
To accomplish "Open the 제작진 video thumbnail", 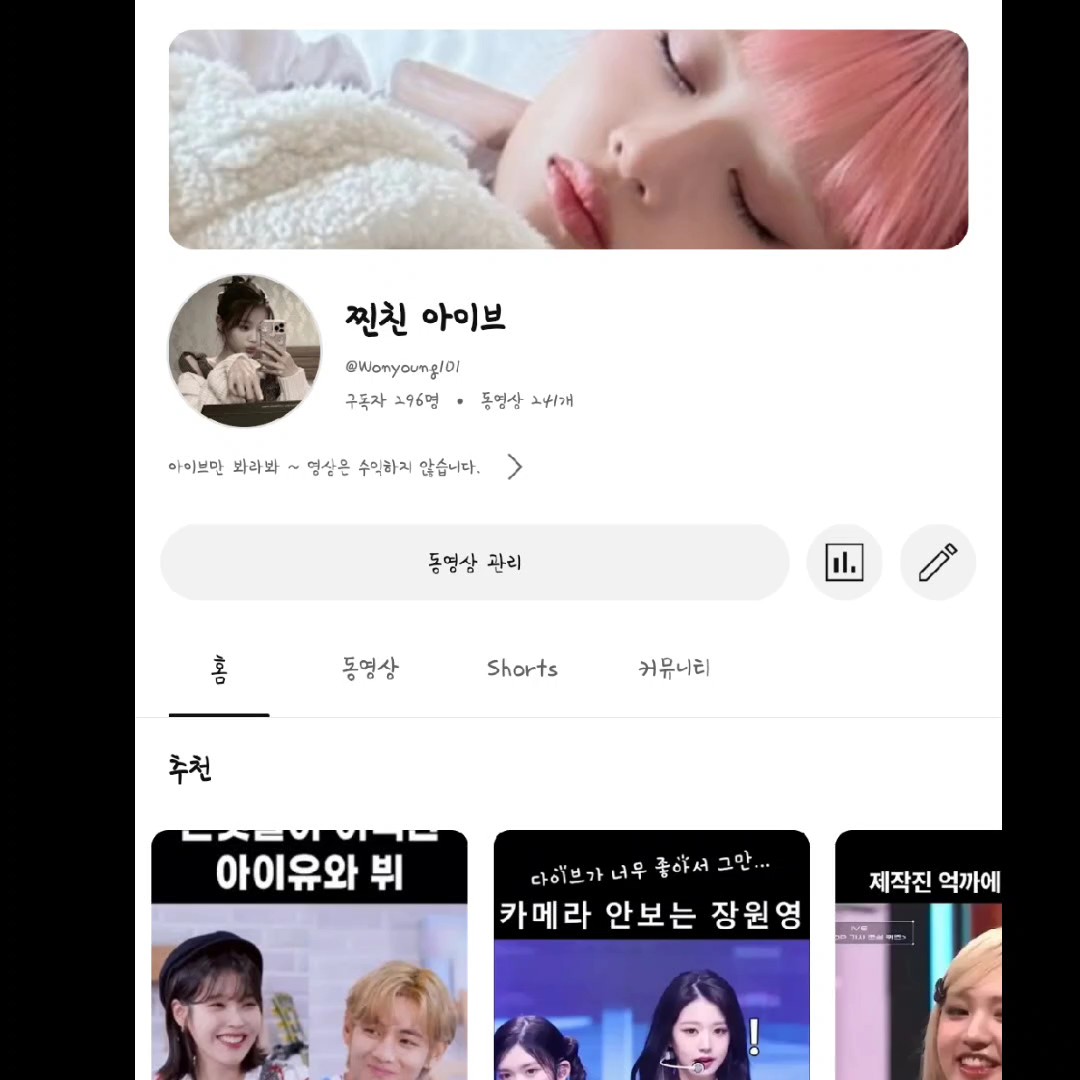I will pyautogui.click(x=918, y=955).
